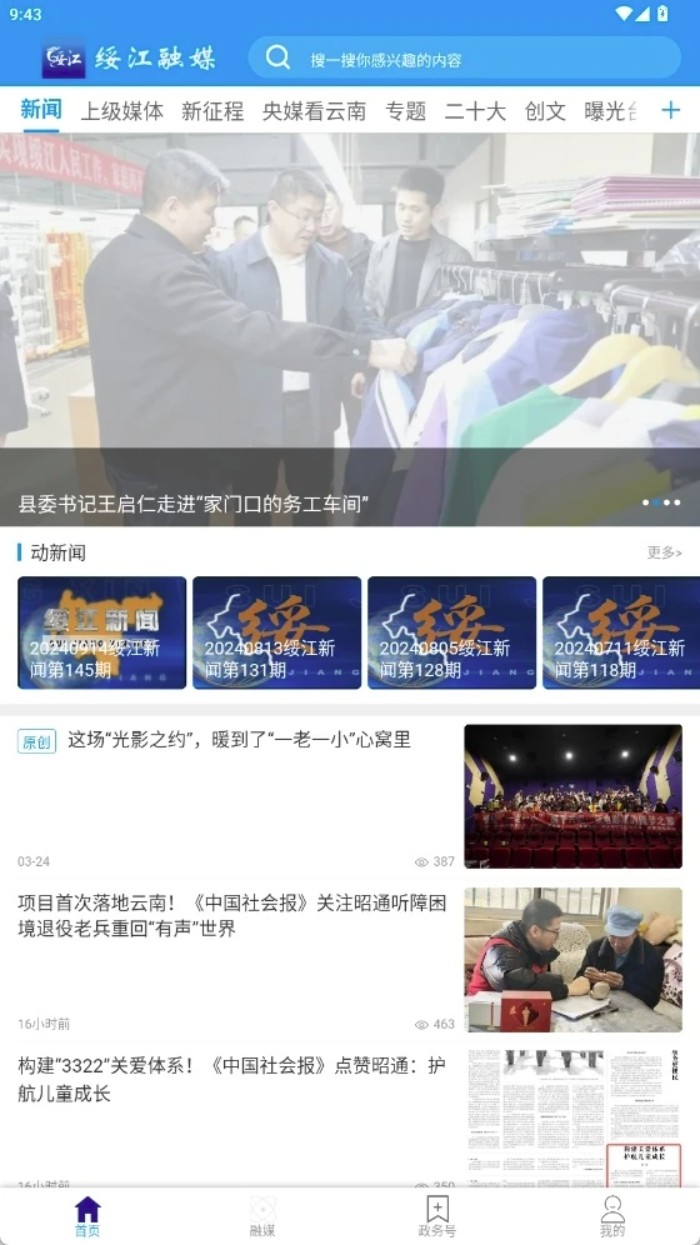Tap 更多 in the 动新闻 section

(664, 552)
